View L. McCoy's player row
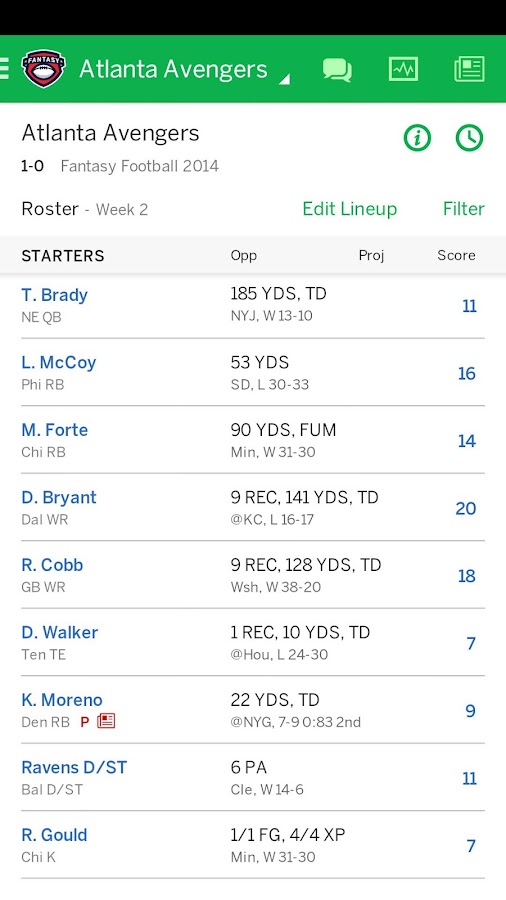This screenshot has height=900, width=506. [253, 373]
